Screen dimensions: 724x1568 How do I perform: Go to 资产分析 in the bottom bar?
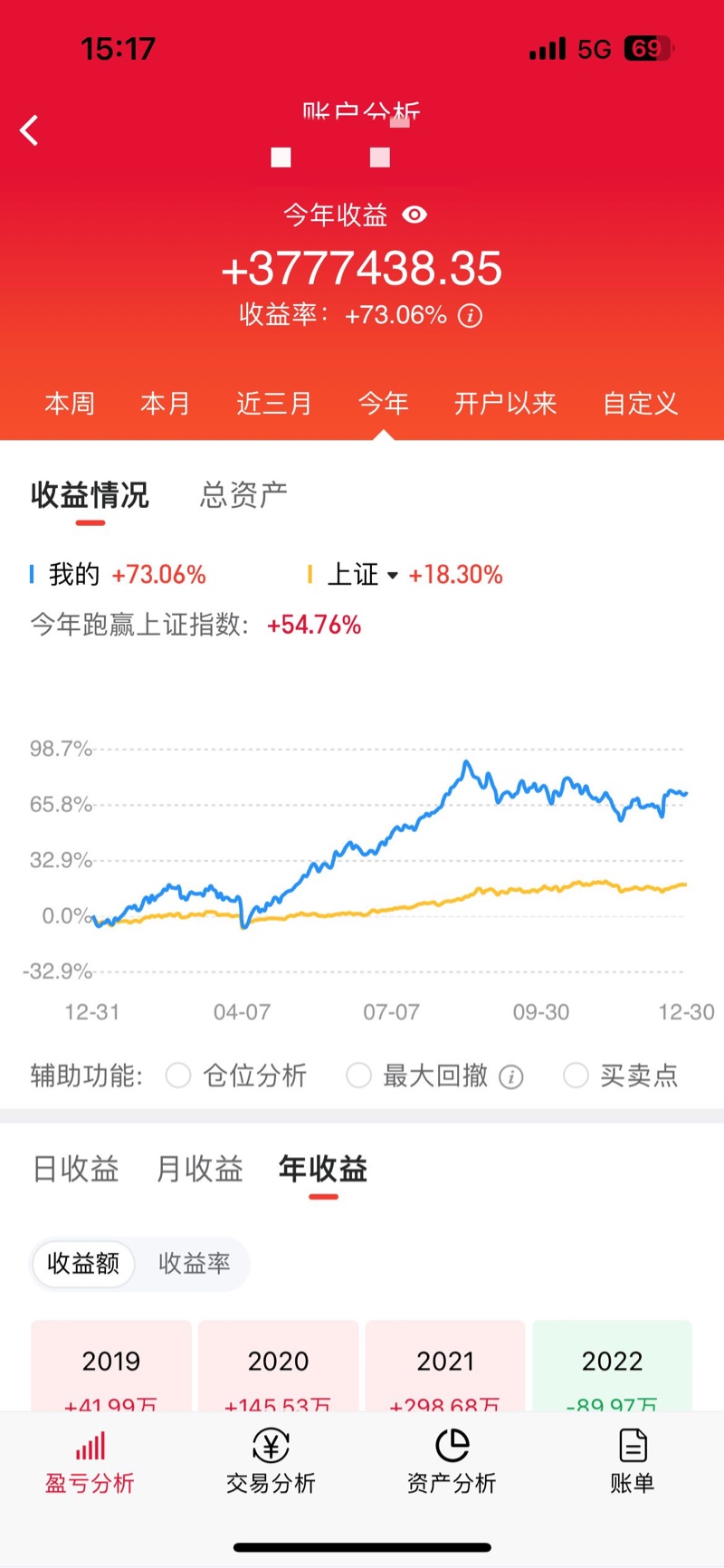point(452,1461)
